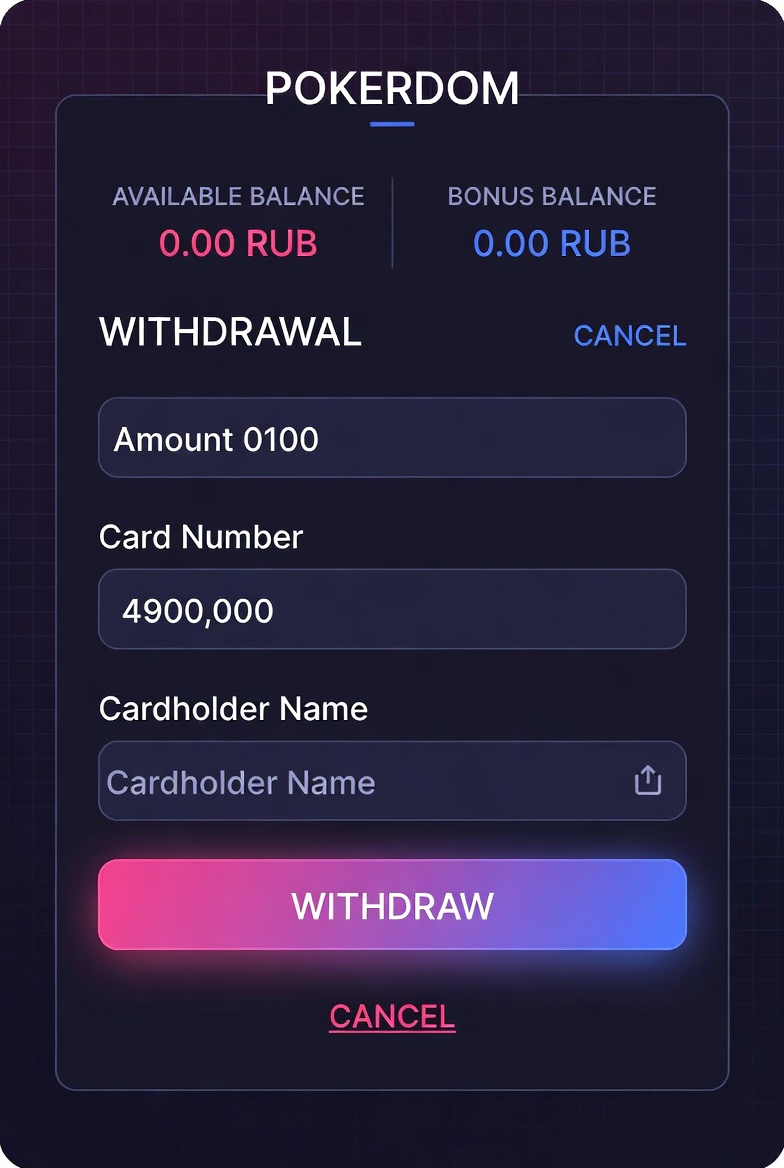Viewport: 784px width, 1168px height.
Task: Edit the Card Number field
Action: coord(392,609)
